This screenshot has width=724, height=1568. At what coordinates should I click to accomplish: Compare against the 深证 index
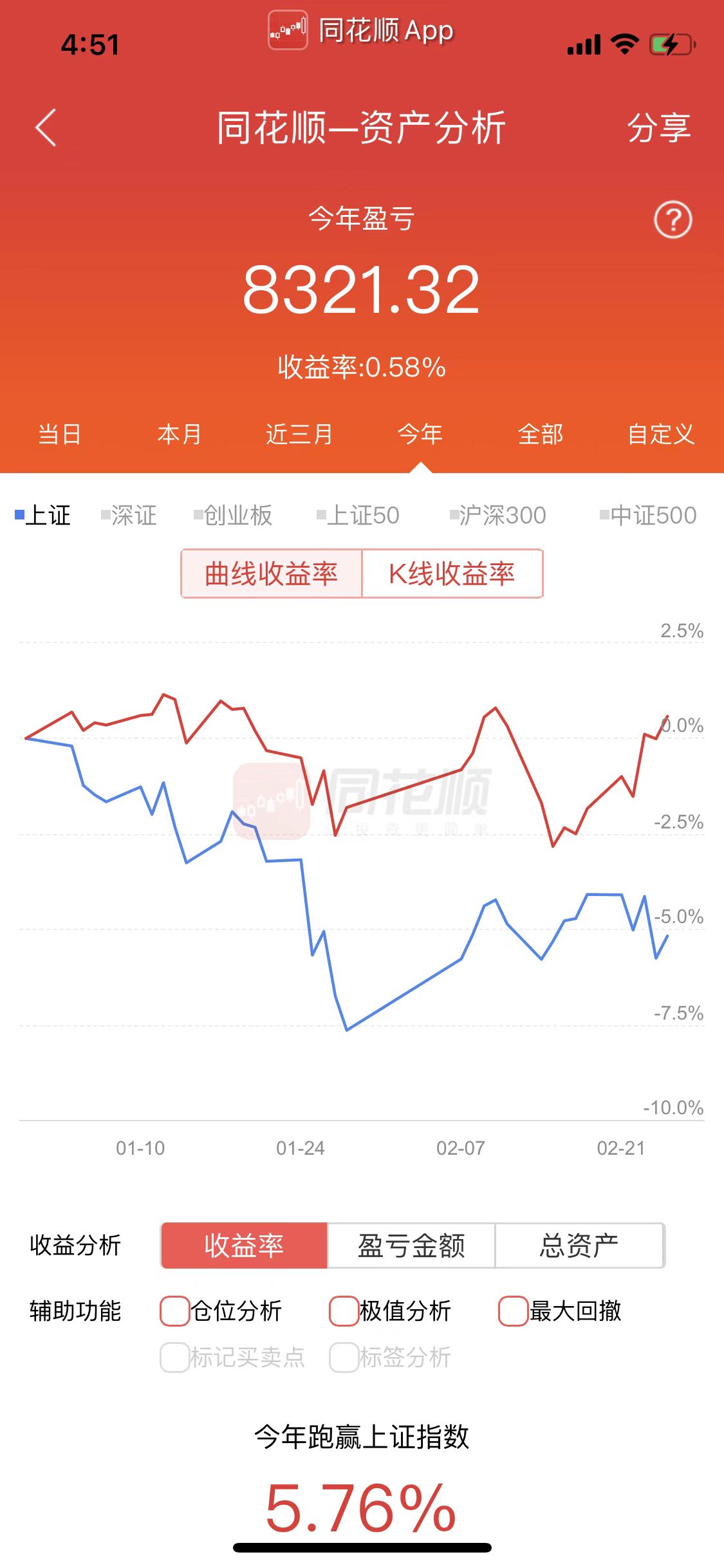point(129,515)
